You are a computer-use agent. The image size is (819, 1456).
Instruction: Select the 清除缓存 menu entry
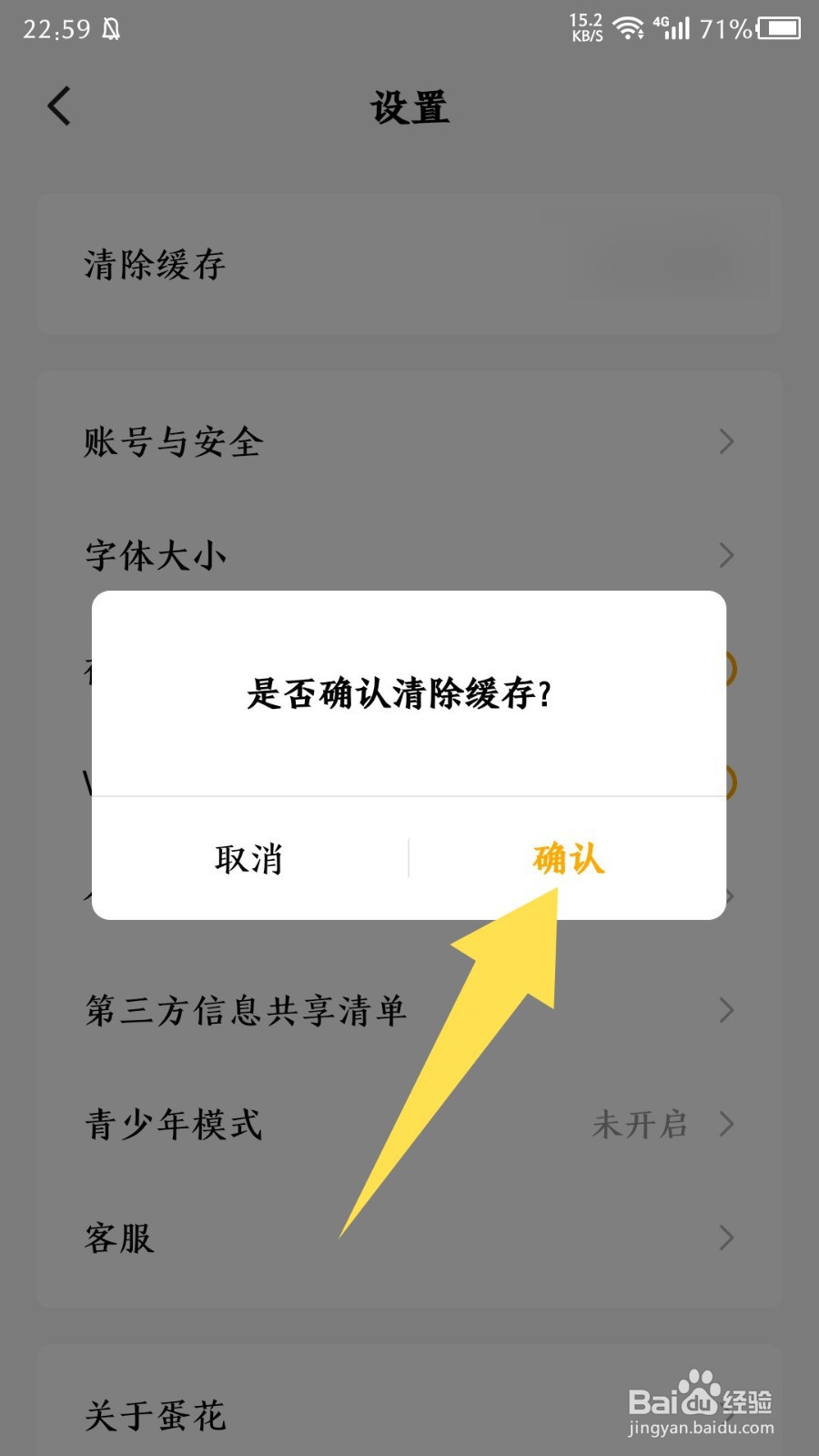tap(155, 265)
